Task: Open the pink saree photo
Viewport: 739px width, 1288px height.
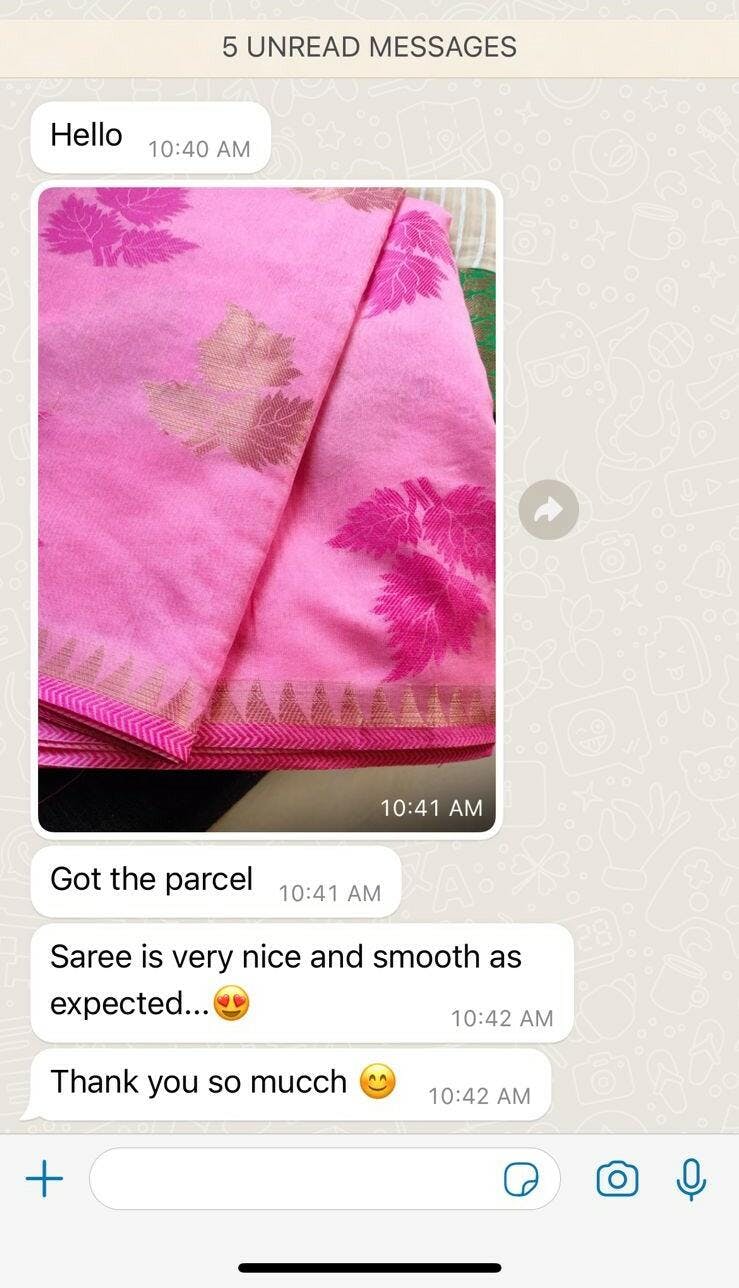Action: 267,508
